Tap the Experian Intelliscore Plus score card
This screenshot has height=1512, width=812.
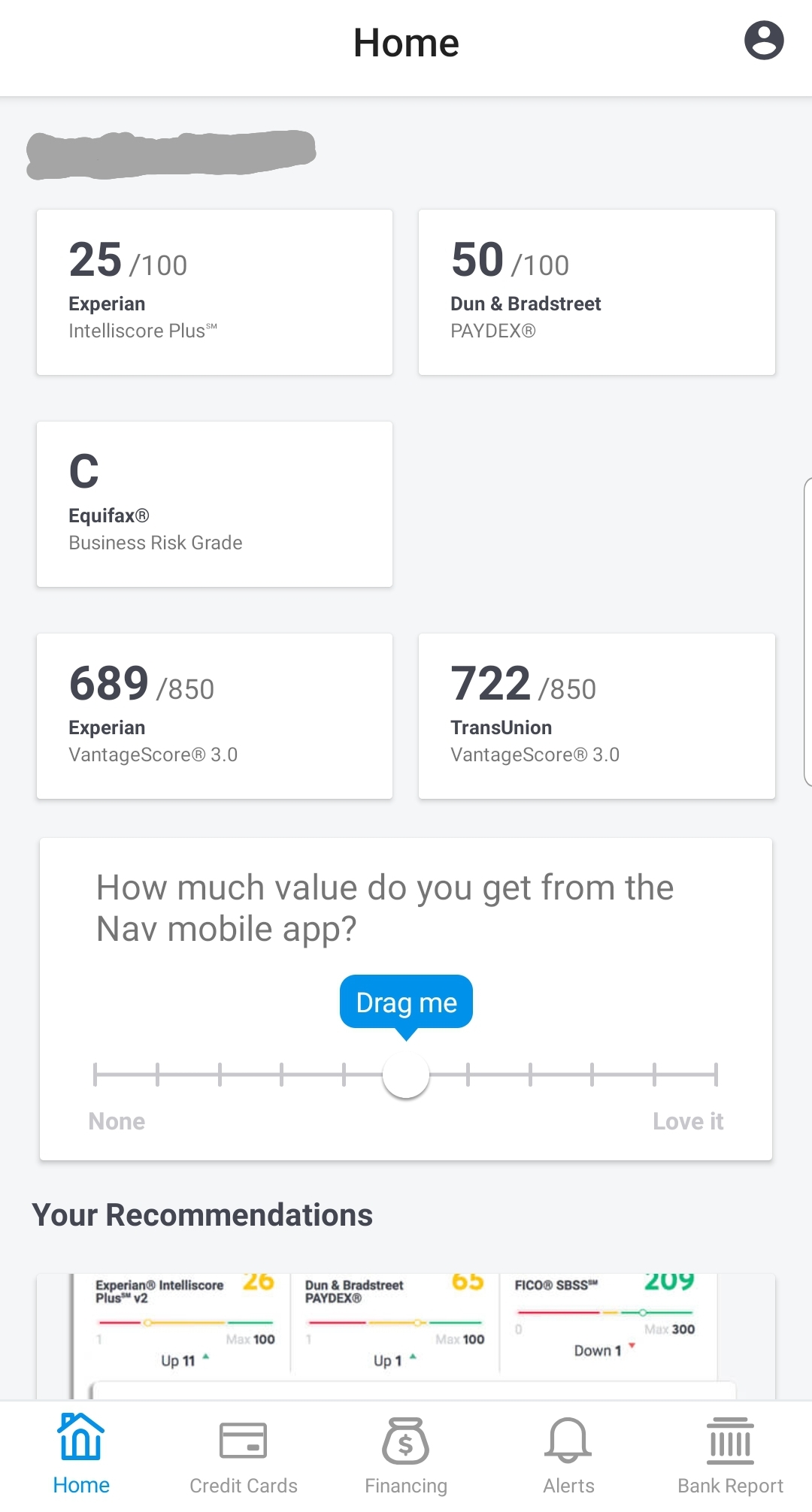[214, 292]
